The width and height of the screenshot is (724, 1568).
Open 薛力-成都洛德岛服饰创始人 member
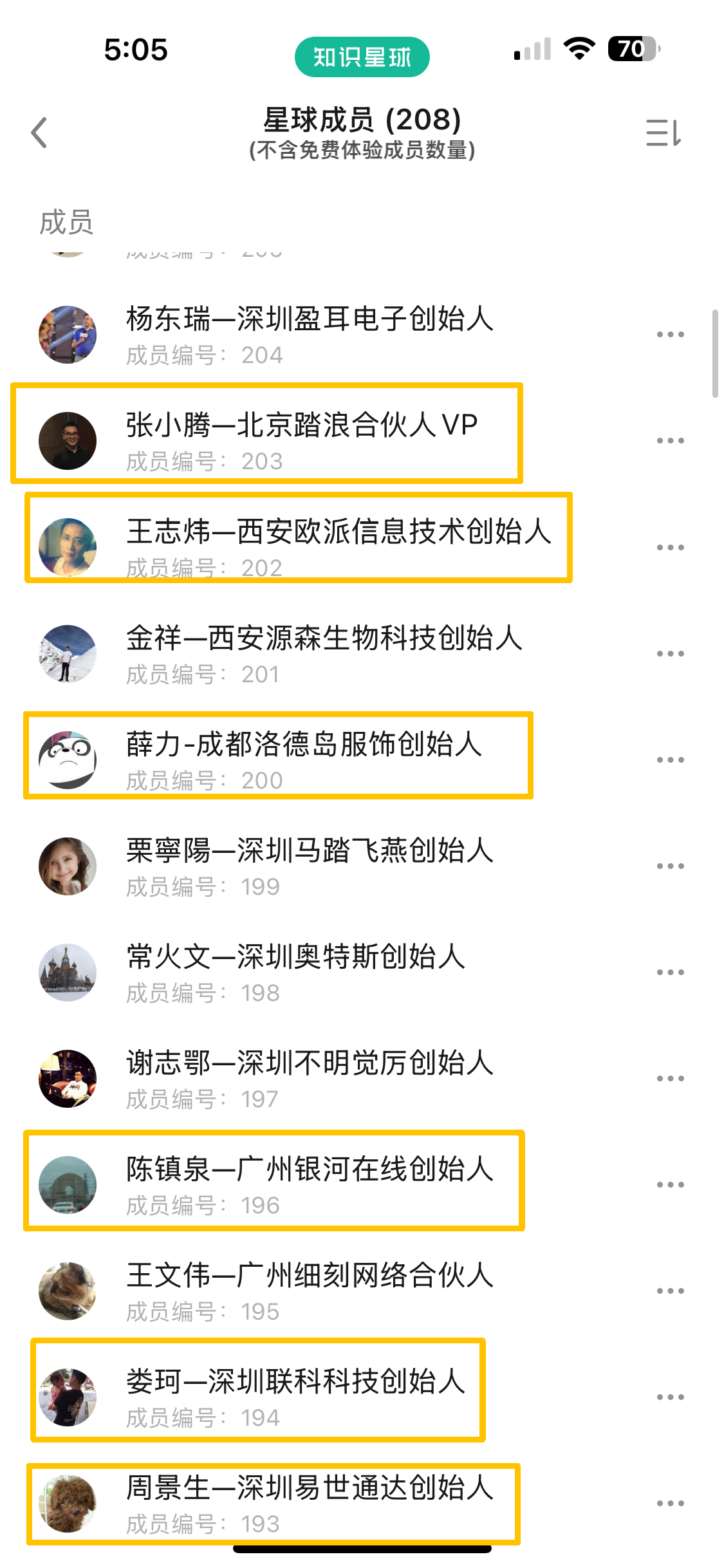point(304,760)
